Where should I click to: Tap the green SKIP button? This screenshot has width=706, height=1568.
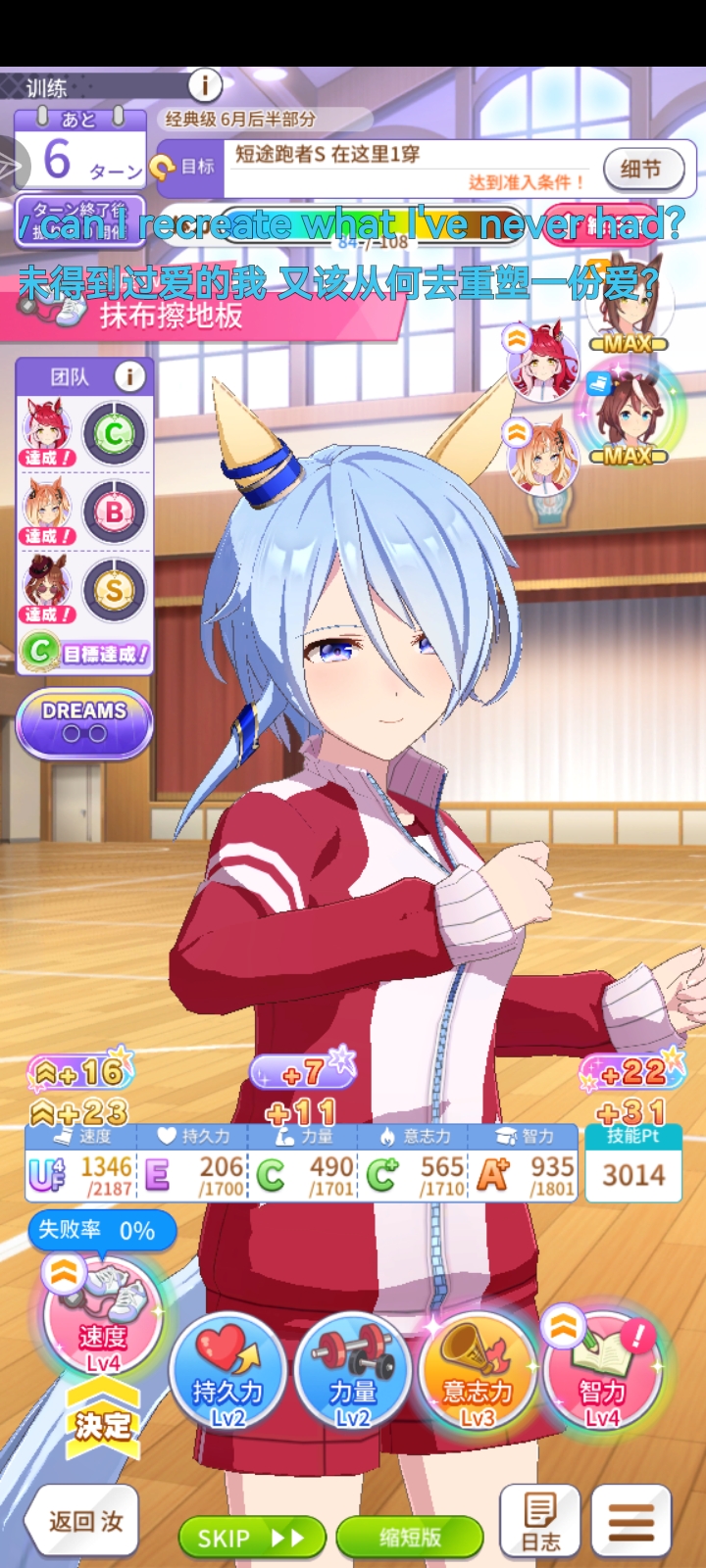[x=251, y=1538]
